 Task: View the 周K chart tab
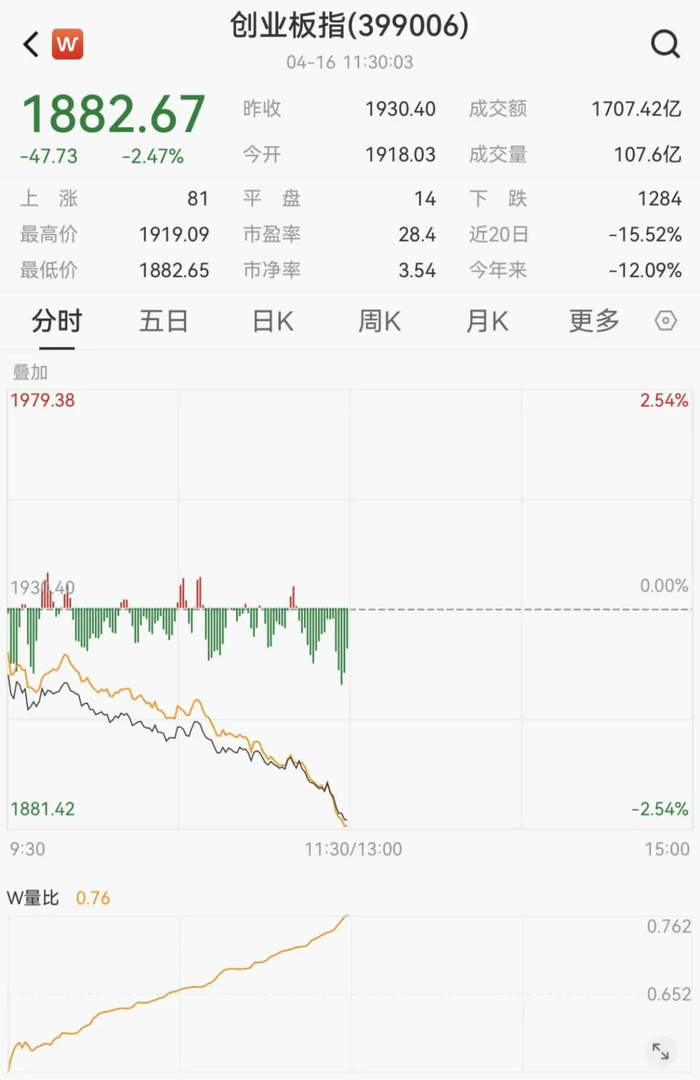tap(379, 321)
